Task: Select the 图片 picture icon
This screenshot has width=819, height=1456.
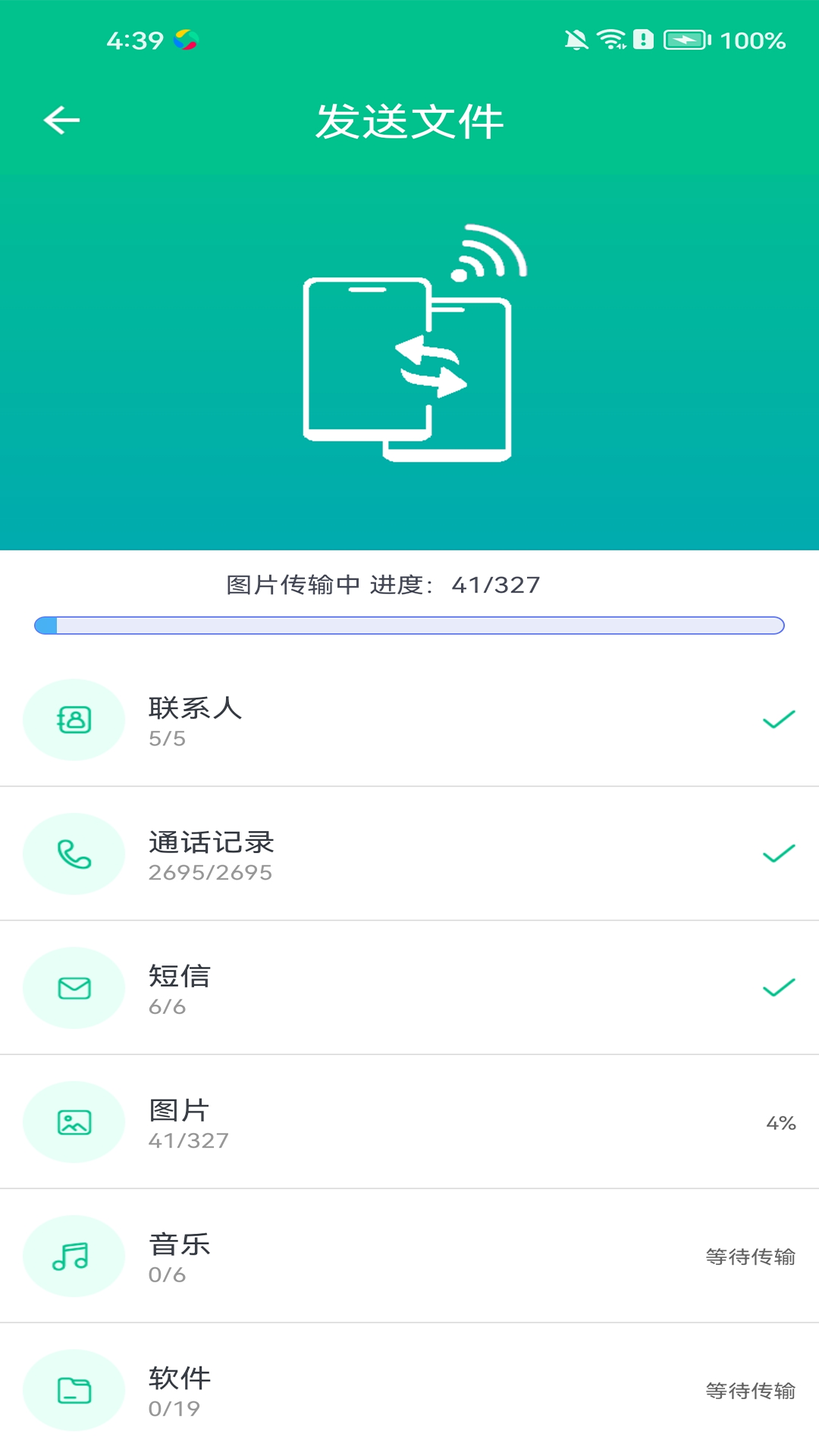Action: pos(74,1122)
